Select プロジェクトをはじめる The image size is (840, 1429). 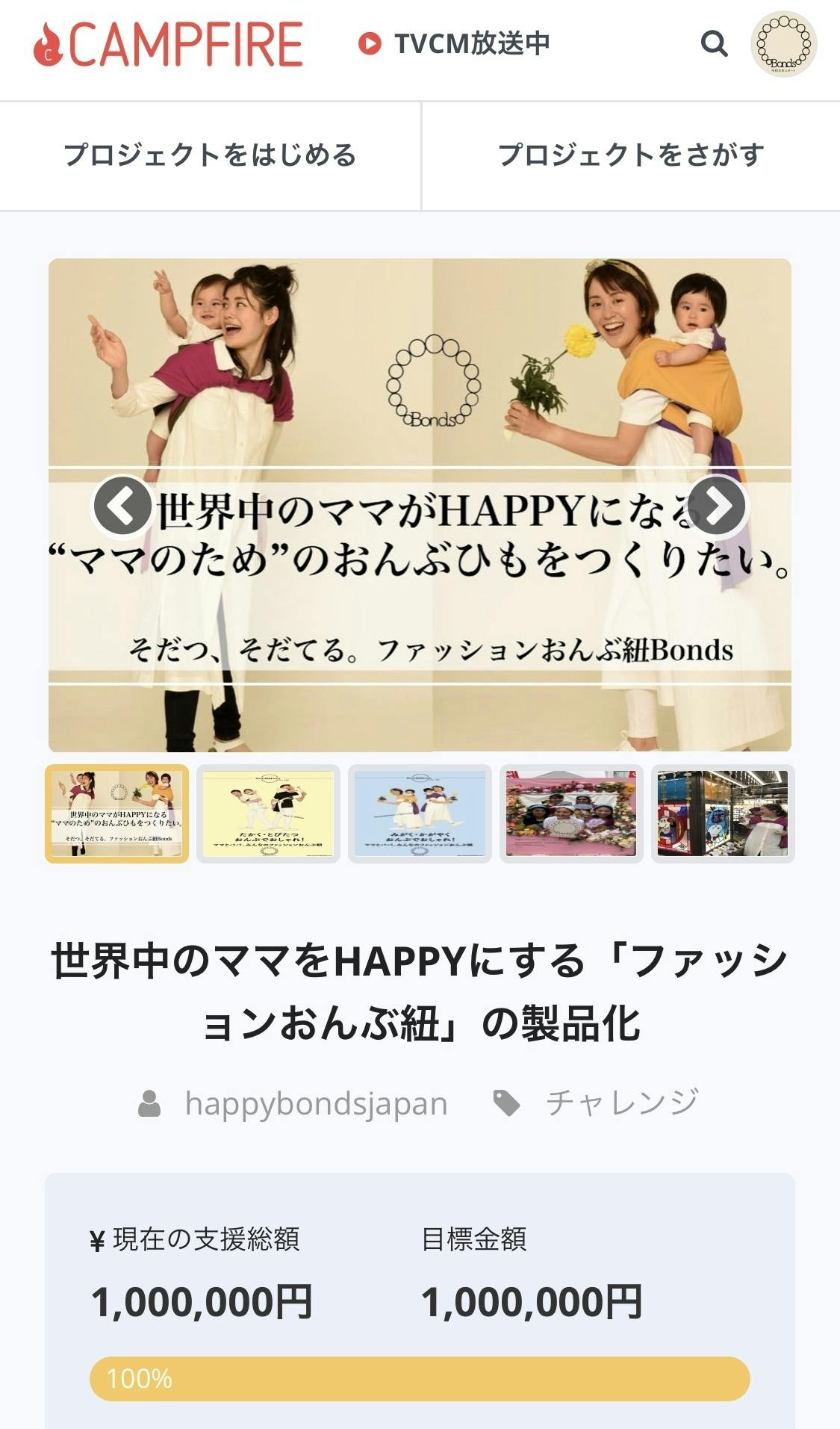coord(210,155)
